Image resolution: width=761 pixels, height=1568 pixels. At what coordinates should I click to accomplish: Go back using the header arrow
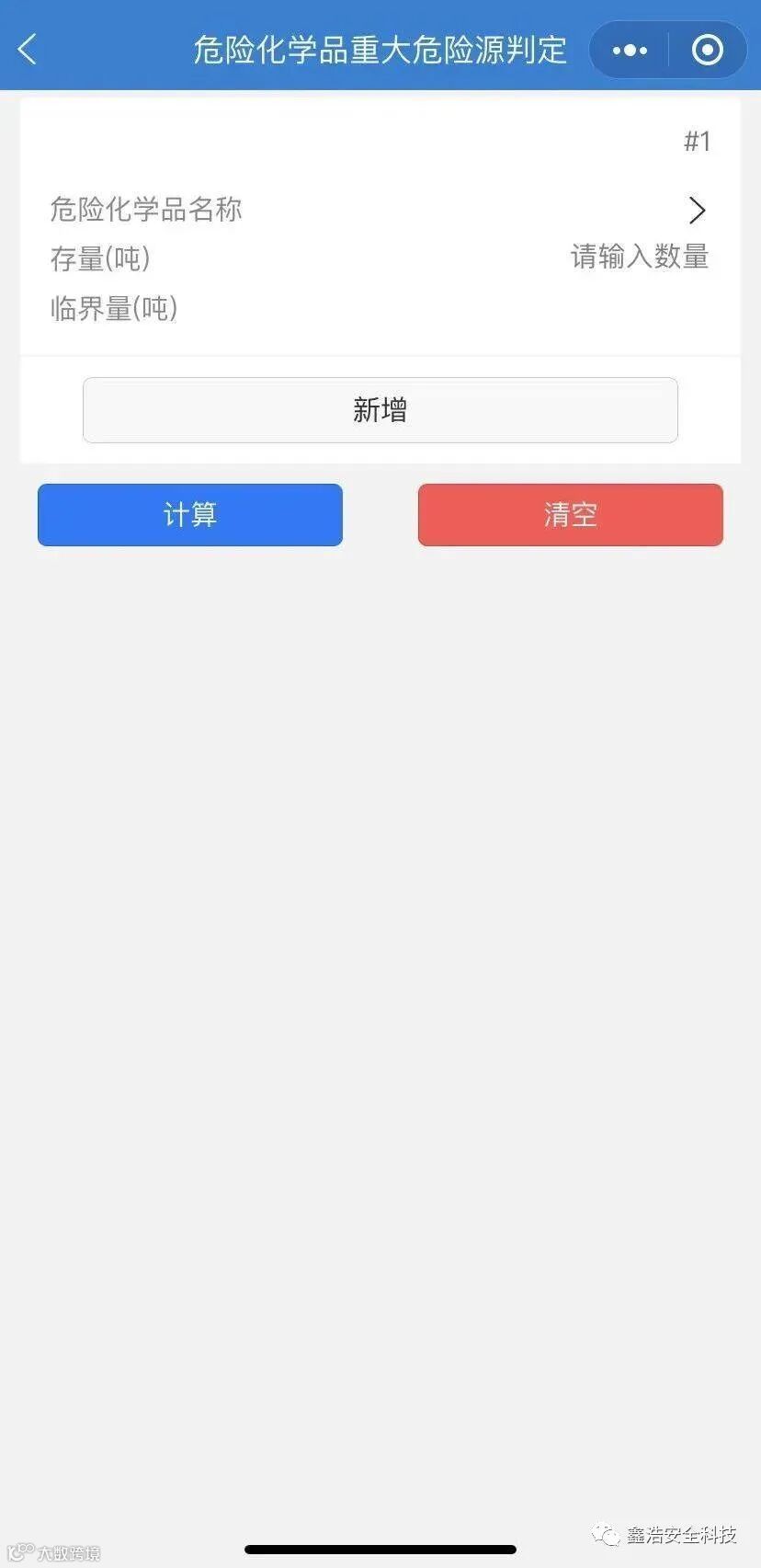(x=28, y=49)
